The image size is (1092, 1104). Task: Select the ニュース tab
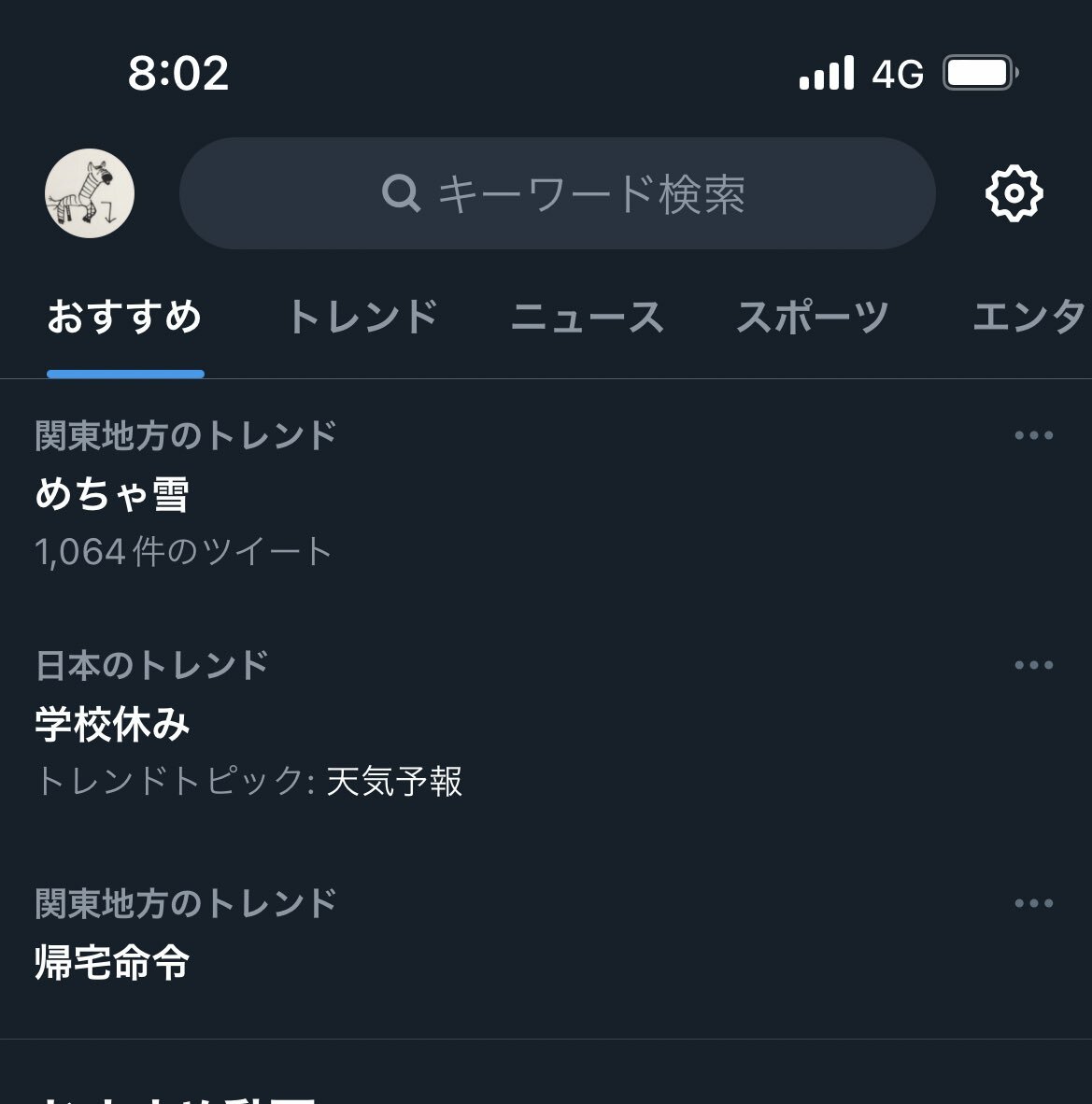click(x=587, y=318)
